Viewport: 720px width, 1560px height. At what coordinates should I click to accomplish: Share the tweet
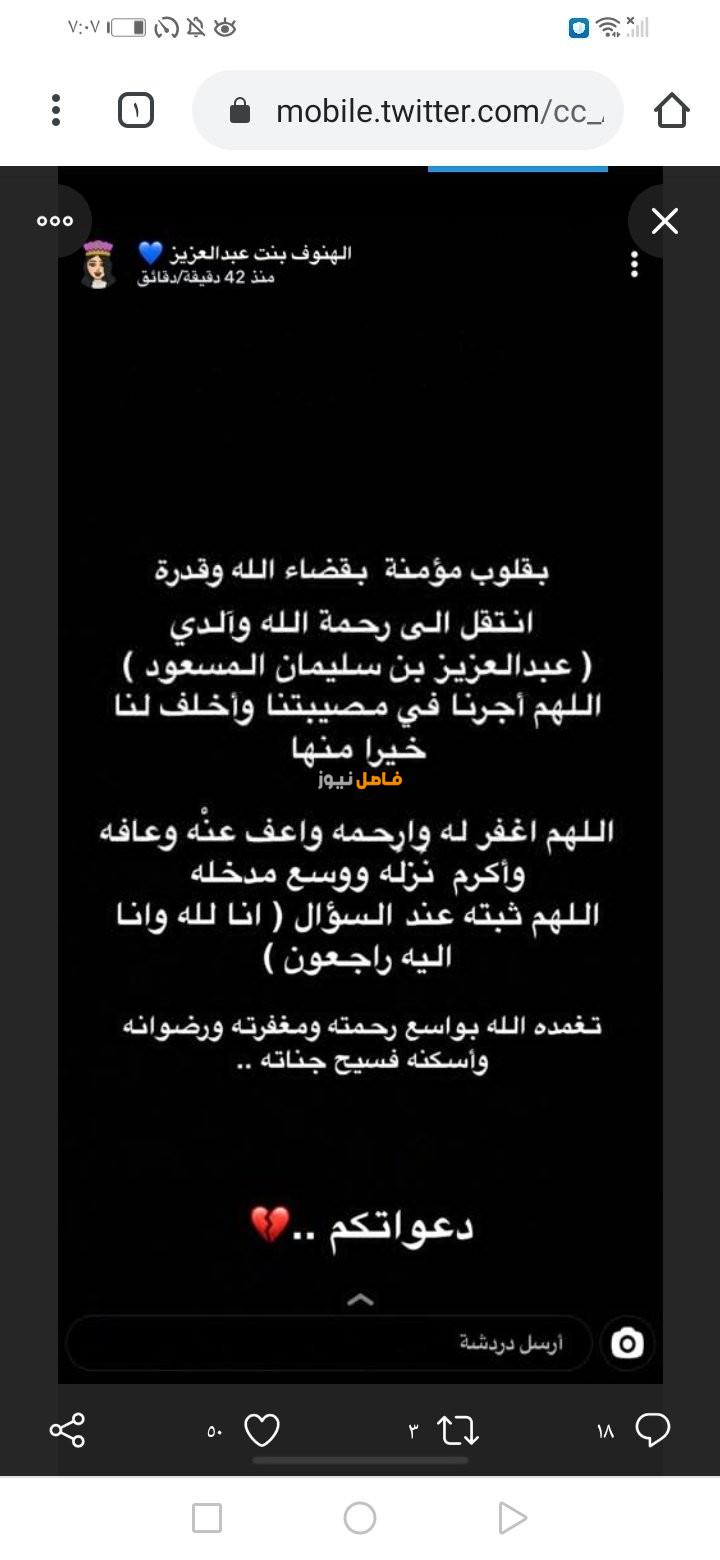tap(67, 1430)
